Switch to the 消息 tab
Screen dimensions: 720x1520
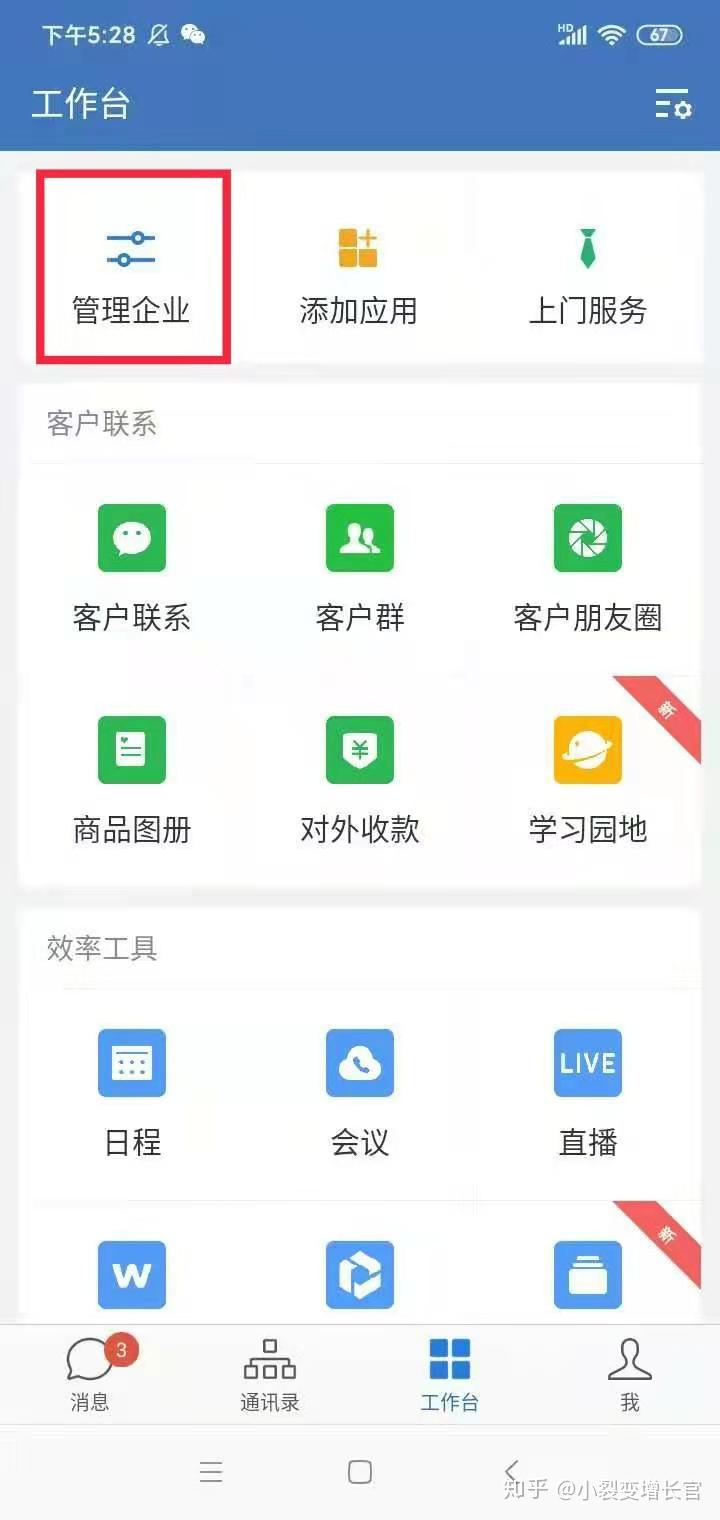(90, 1375)
